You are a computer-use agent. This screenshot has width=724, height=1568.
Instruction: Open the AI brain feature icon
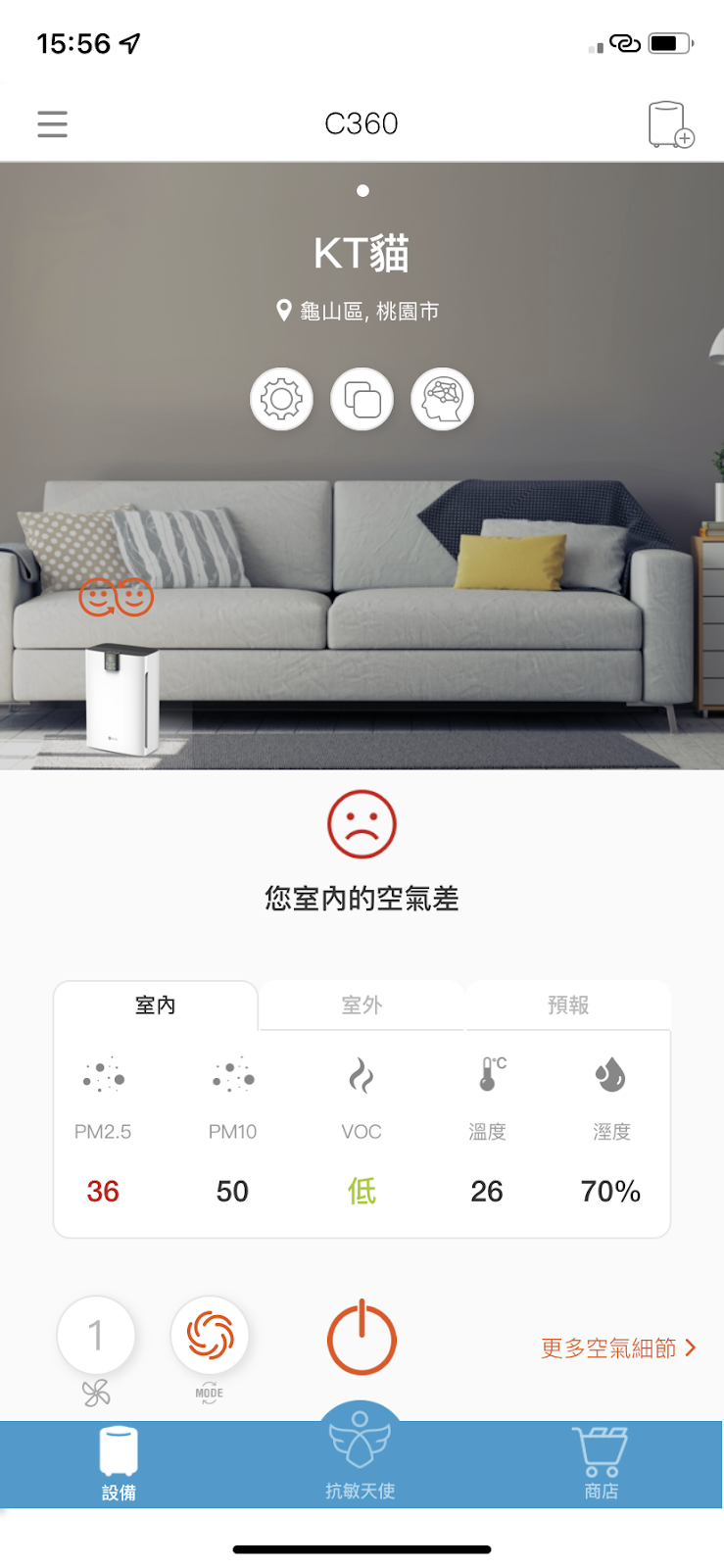[442, 399]
